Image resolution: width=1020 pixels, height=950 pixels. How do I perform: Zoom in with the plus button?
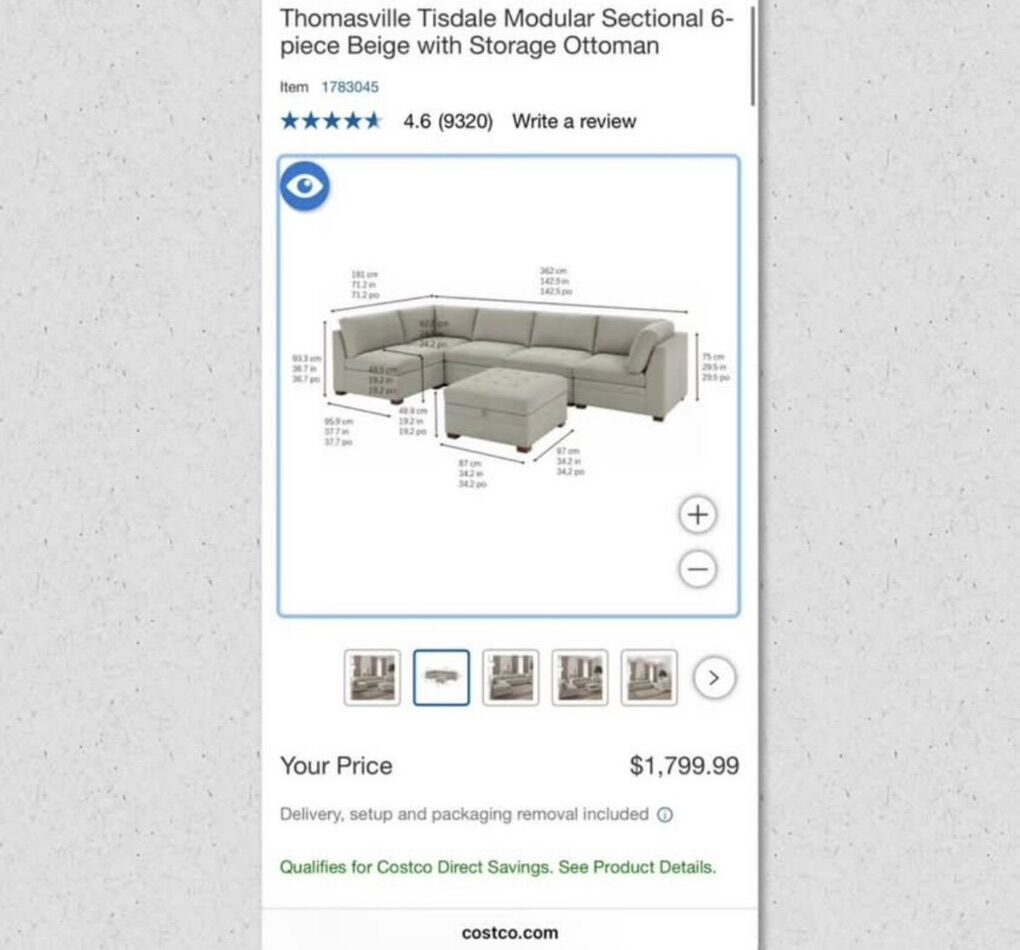(697, 515)
